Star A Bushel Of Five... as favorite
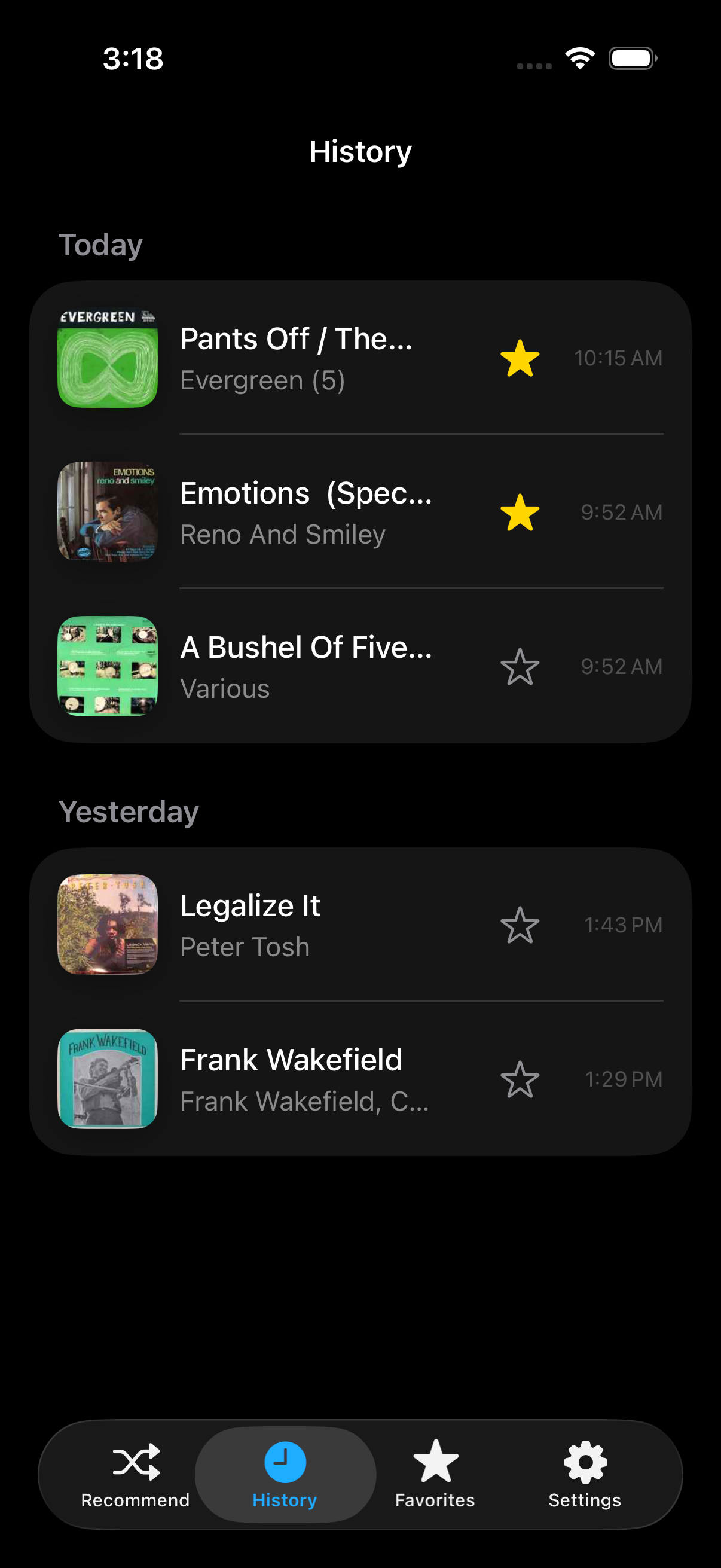Screen dimensions: 721x1568 point(520,667)
